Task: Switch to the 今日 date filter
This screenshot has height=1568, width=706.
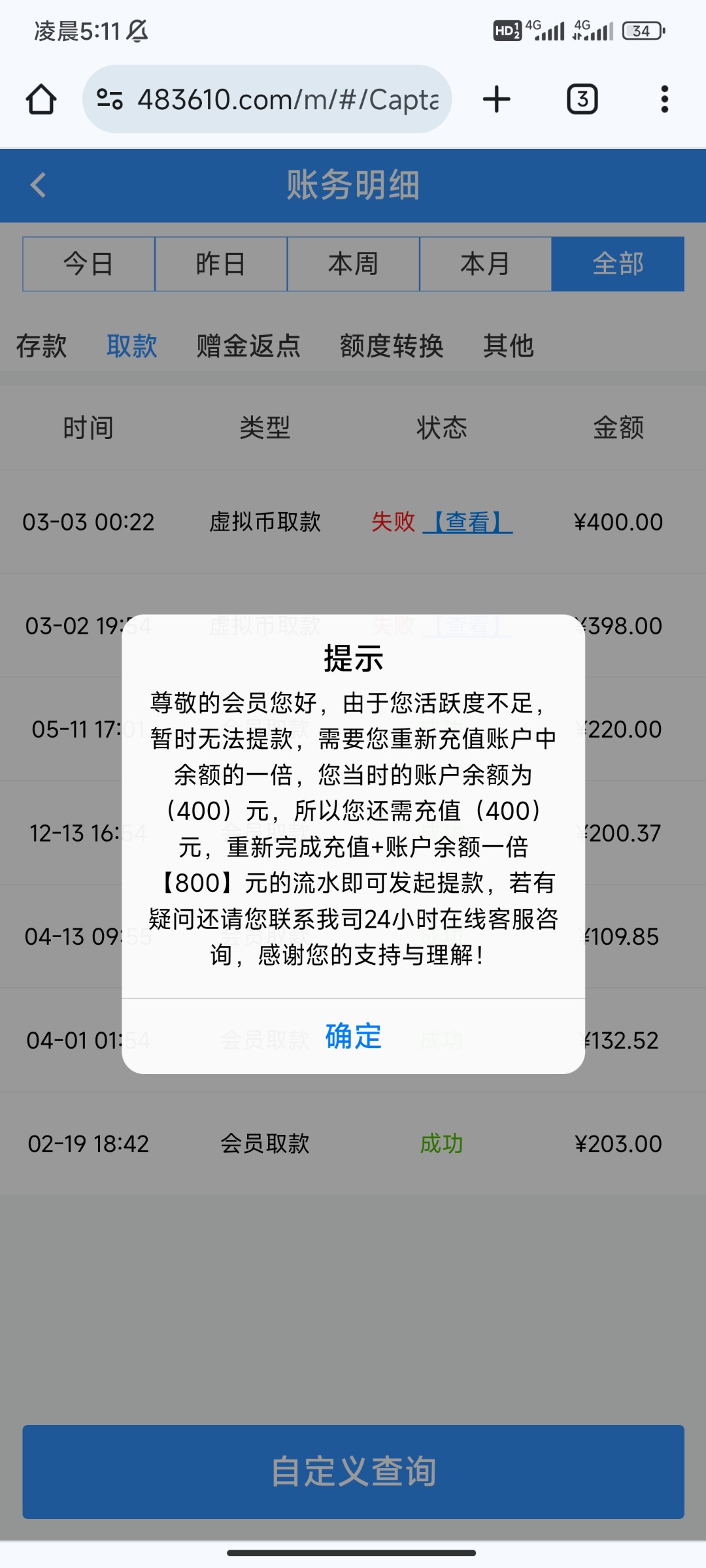Action: pos(88,264)
